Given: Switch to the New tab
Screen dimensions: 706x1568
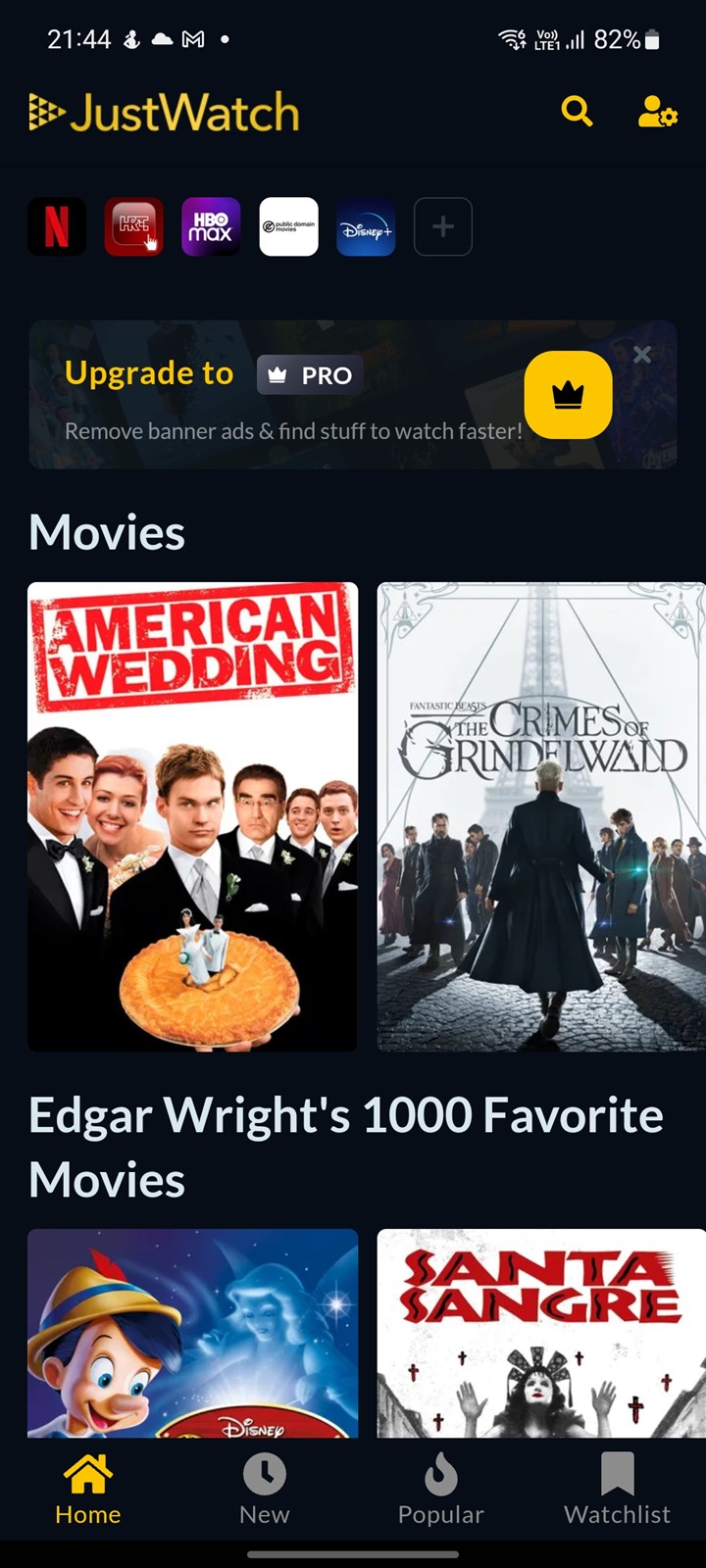Looking at the screenshot, I should click(265, 1490).
